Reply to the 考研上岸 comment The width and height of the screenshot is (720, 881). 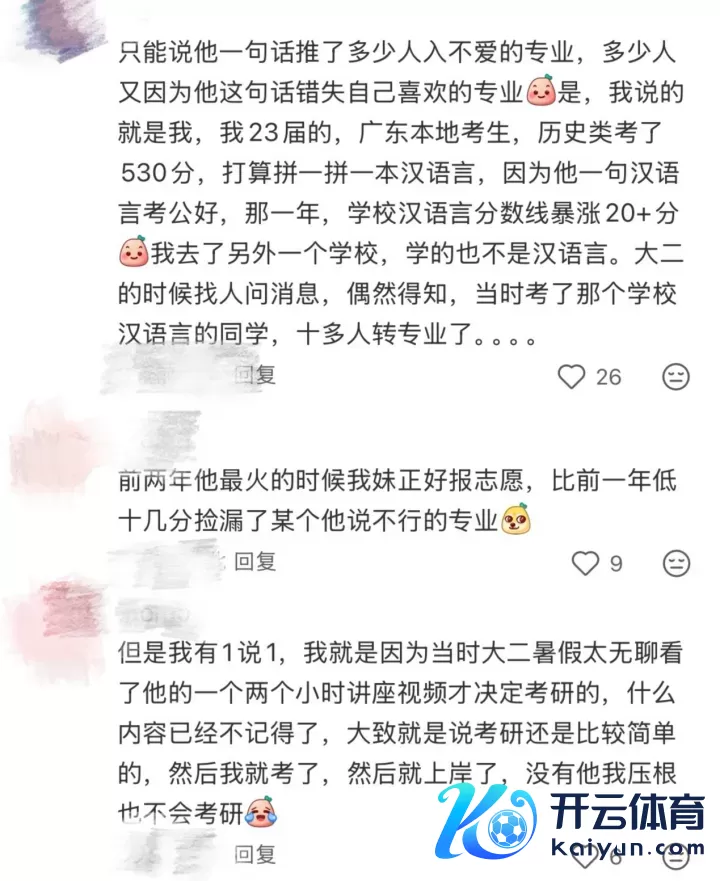[254, 855]
